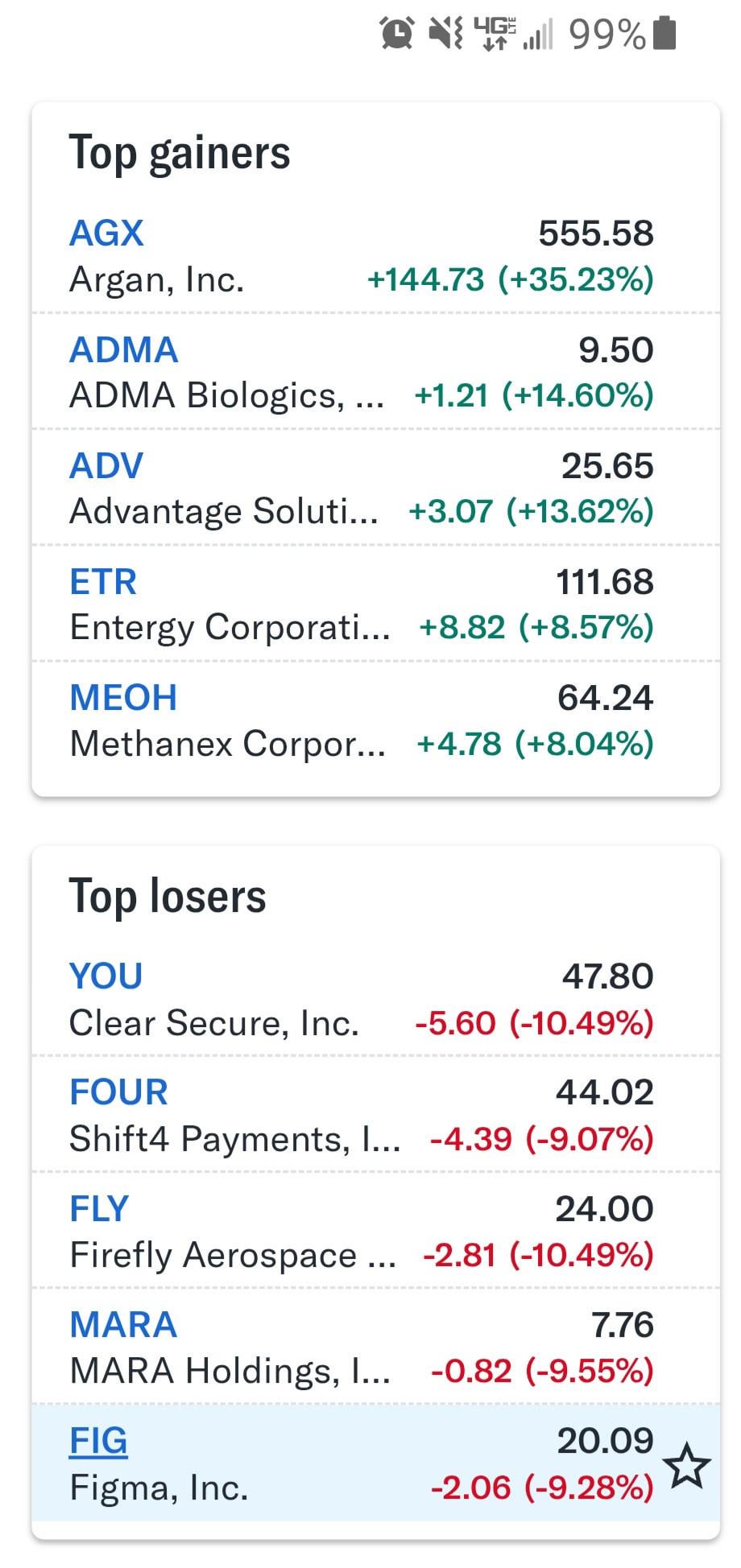Open the YOU ticker for Clear Secure

[106, 976]
